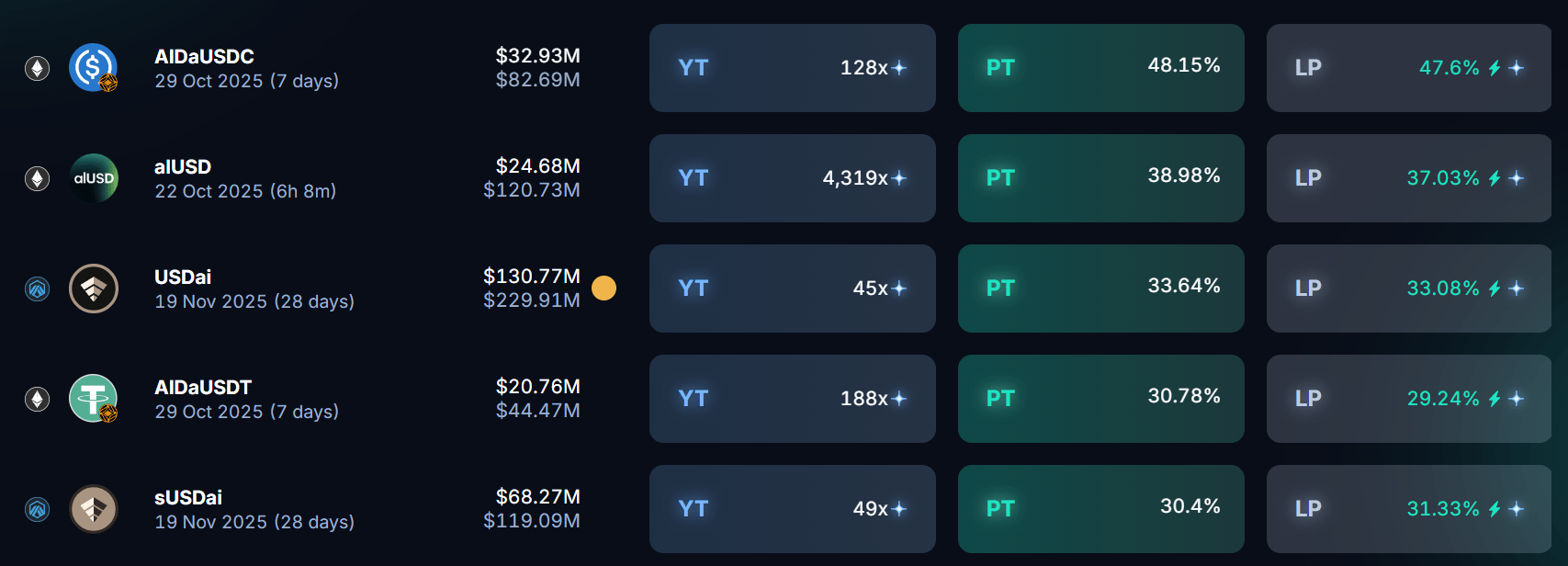Select PT 38.98% for alUSD
Viewport: 1568px width, 566px height.
(x=1100, y=178)
